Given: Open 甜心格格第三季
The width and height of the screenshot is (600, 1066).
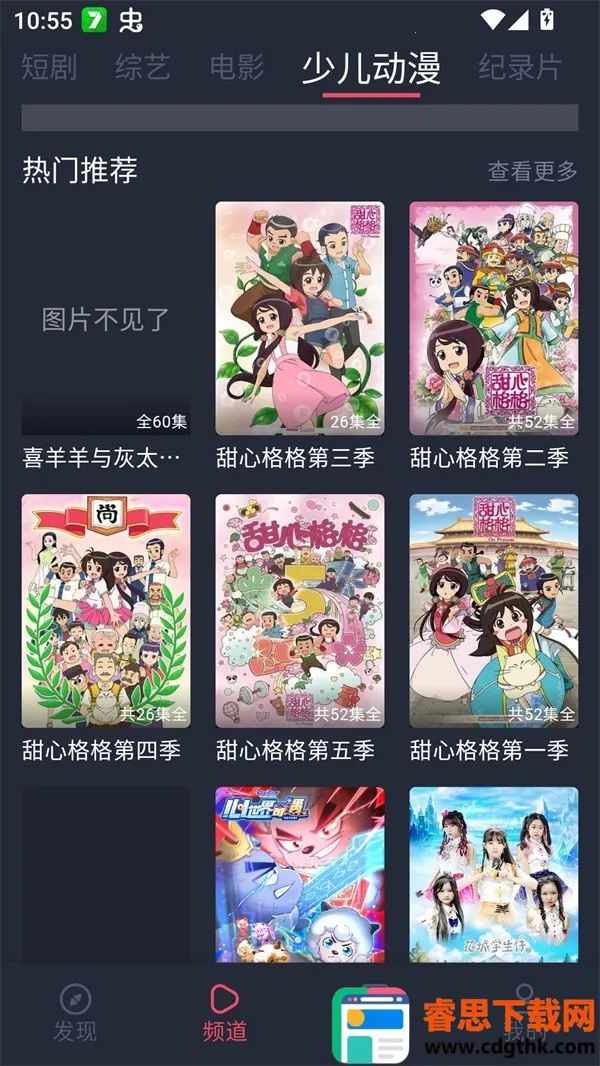Looking at the screenshot, I should [299, 319].
